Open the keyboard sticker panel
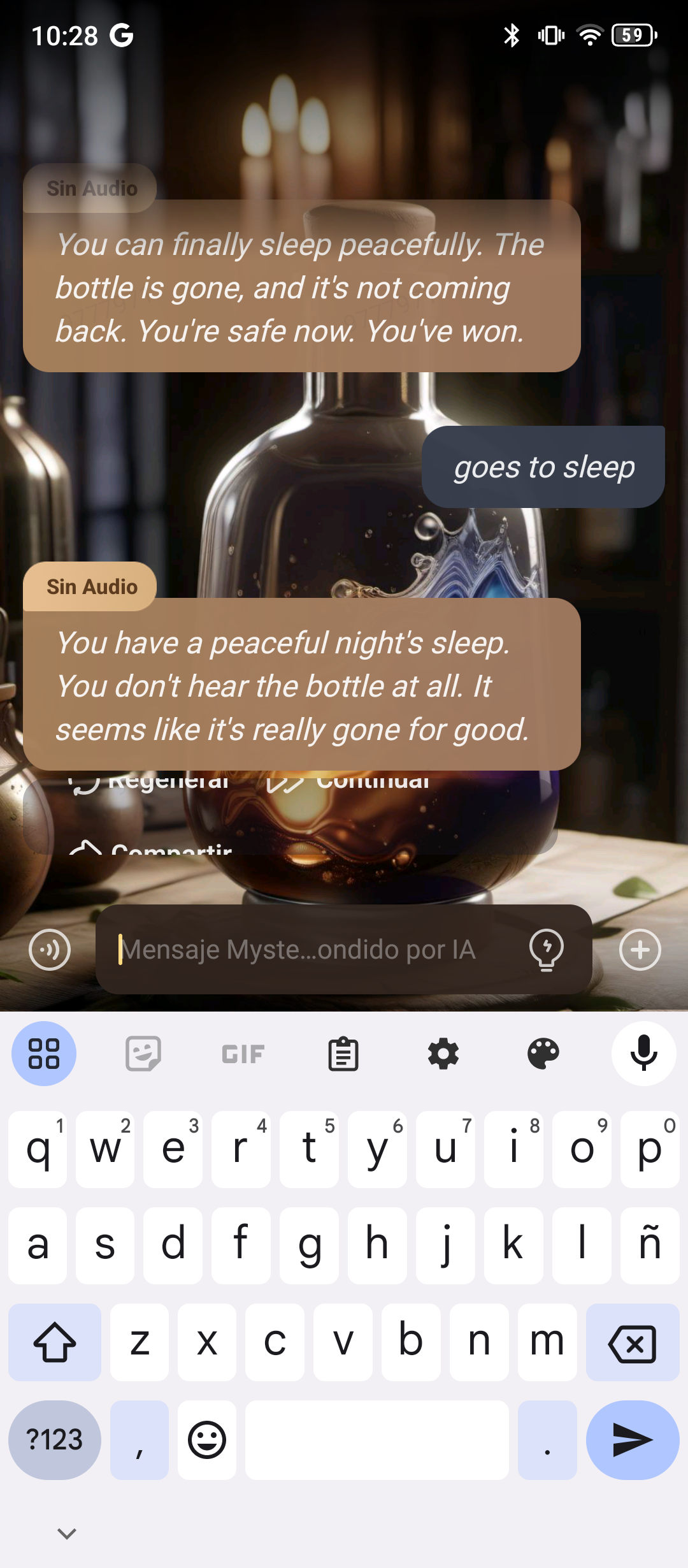This screenshot has width=688, height=1568. click(x=143, y=1054)
